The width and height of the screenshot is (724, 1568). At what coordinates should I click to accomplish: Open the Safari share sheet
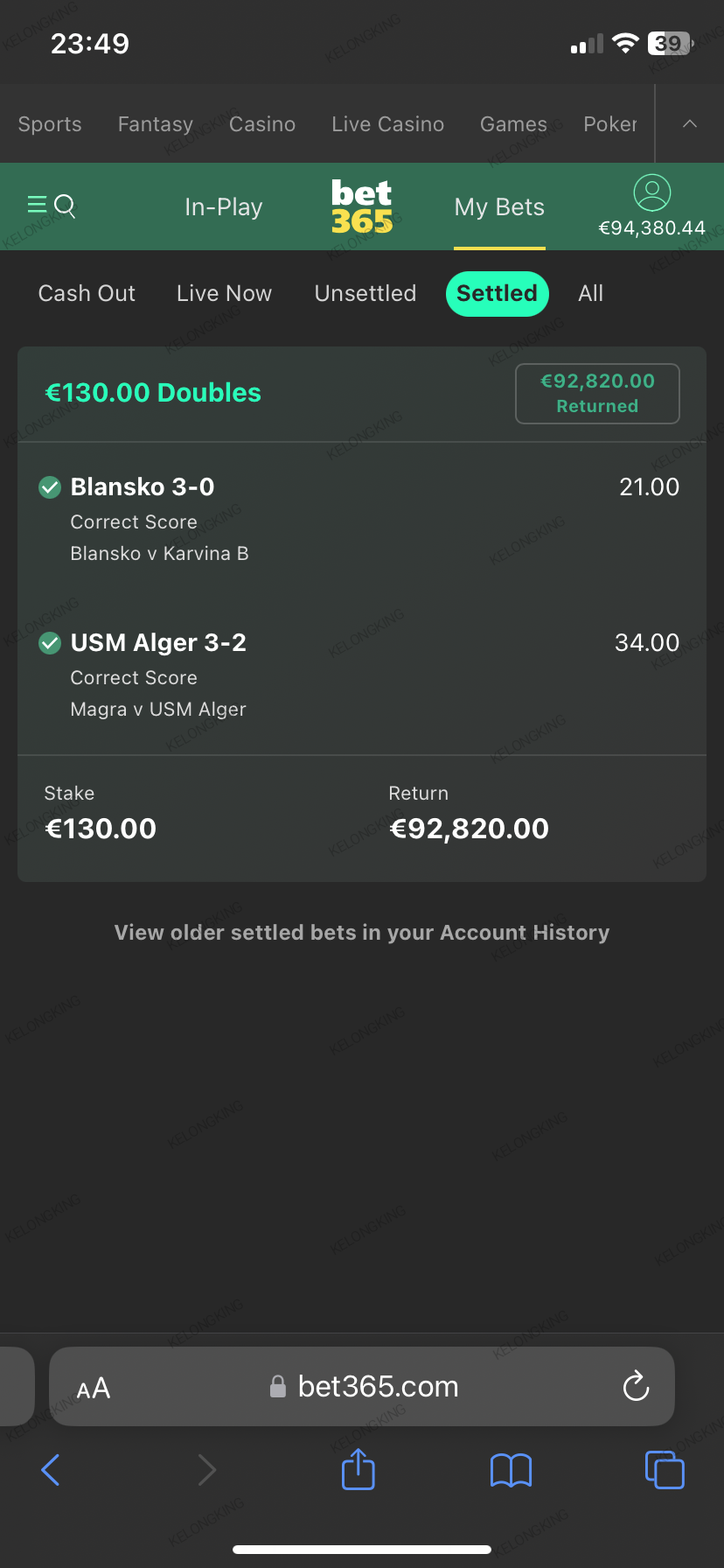click(x=358, y=1470)
